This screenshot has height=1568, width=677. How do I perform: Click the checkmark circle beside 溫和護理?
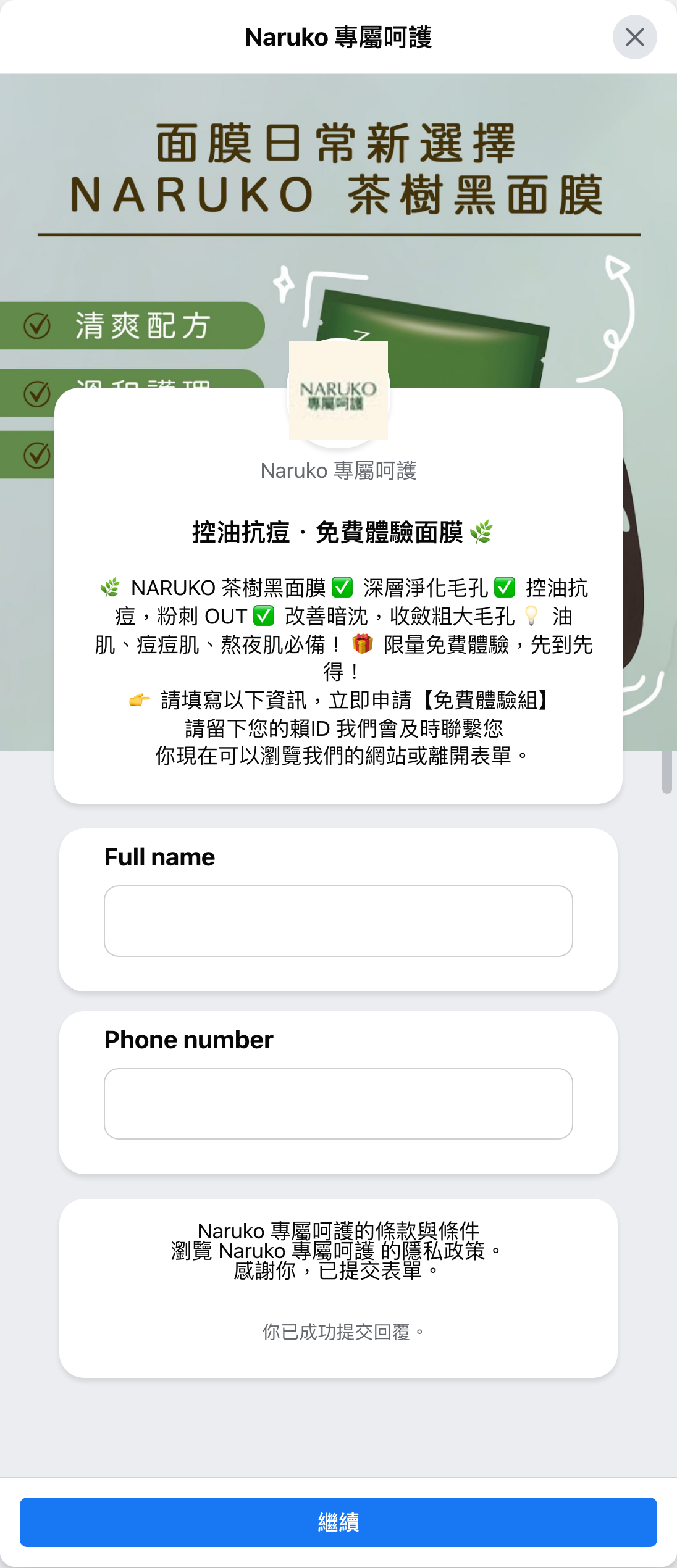(36, 393)
